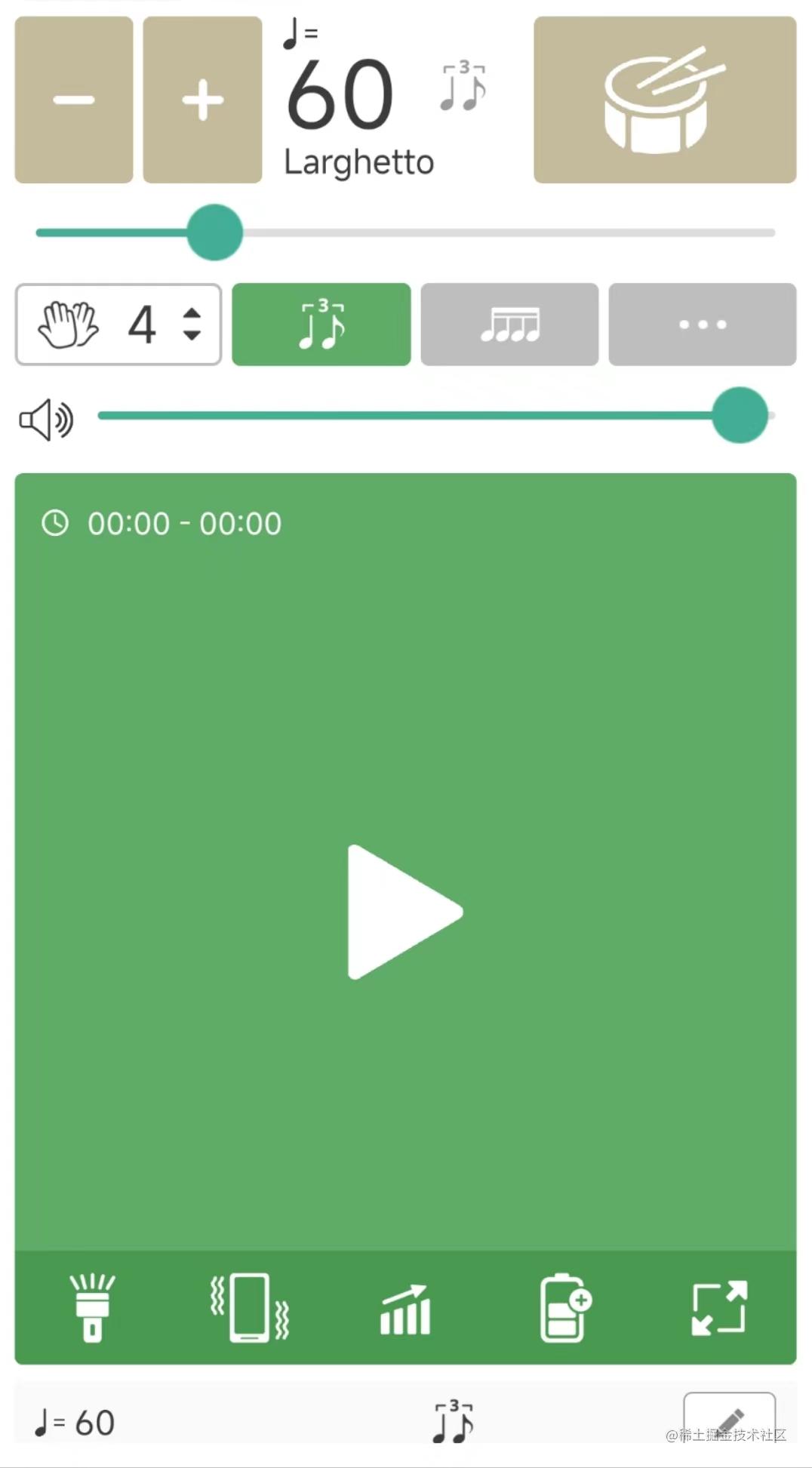Image resolution: width=812 pixels, height=1468 pixels.
Task: Mute via the speaker volume icon
Action: coord(46,420)
